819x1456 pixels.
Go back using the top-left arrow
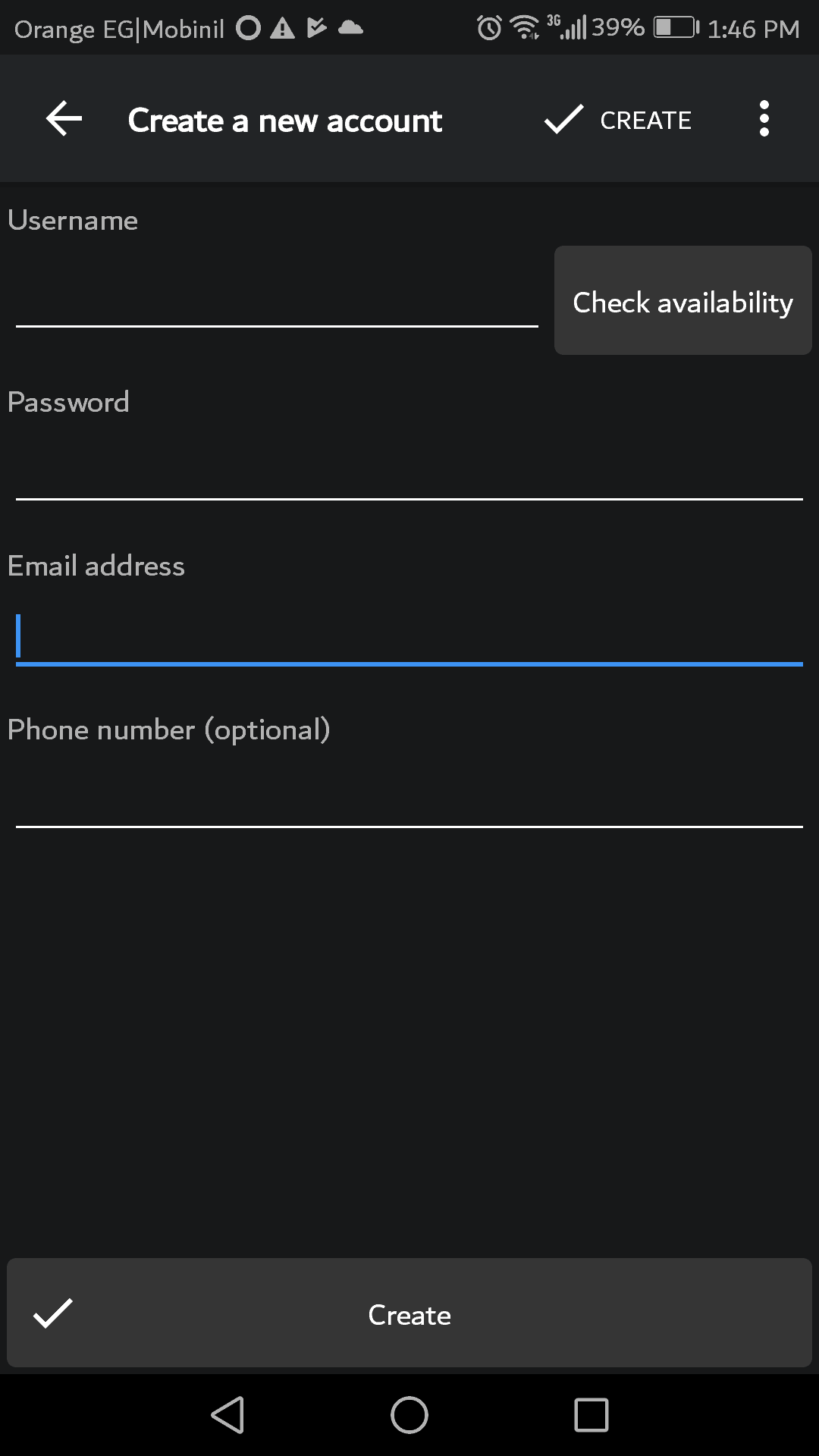click(x=64, y=119)
